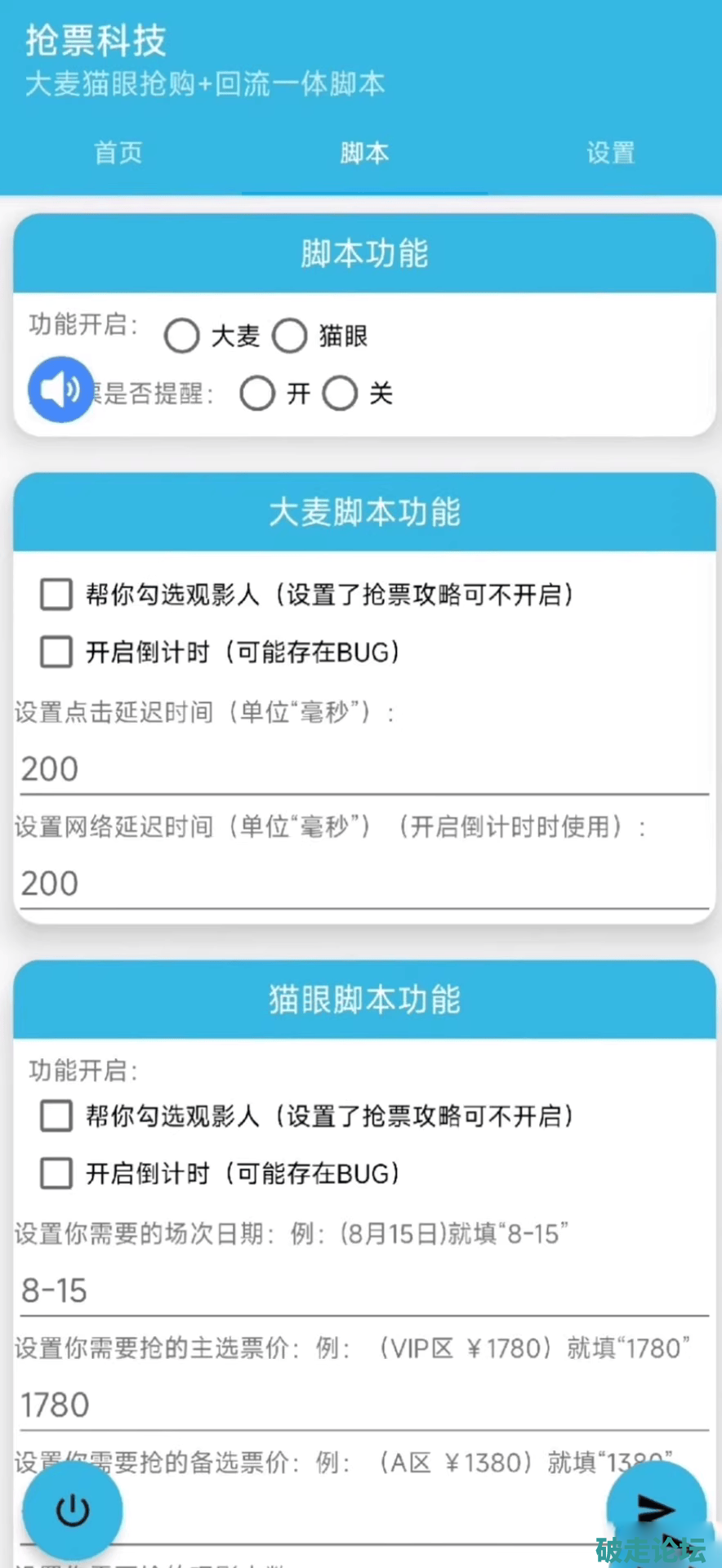Disable ticket reminder by selecting 关
Viewport: 722px width, 1568px height.
coord(341,393)
